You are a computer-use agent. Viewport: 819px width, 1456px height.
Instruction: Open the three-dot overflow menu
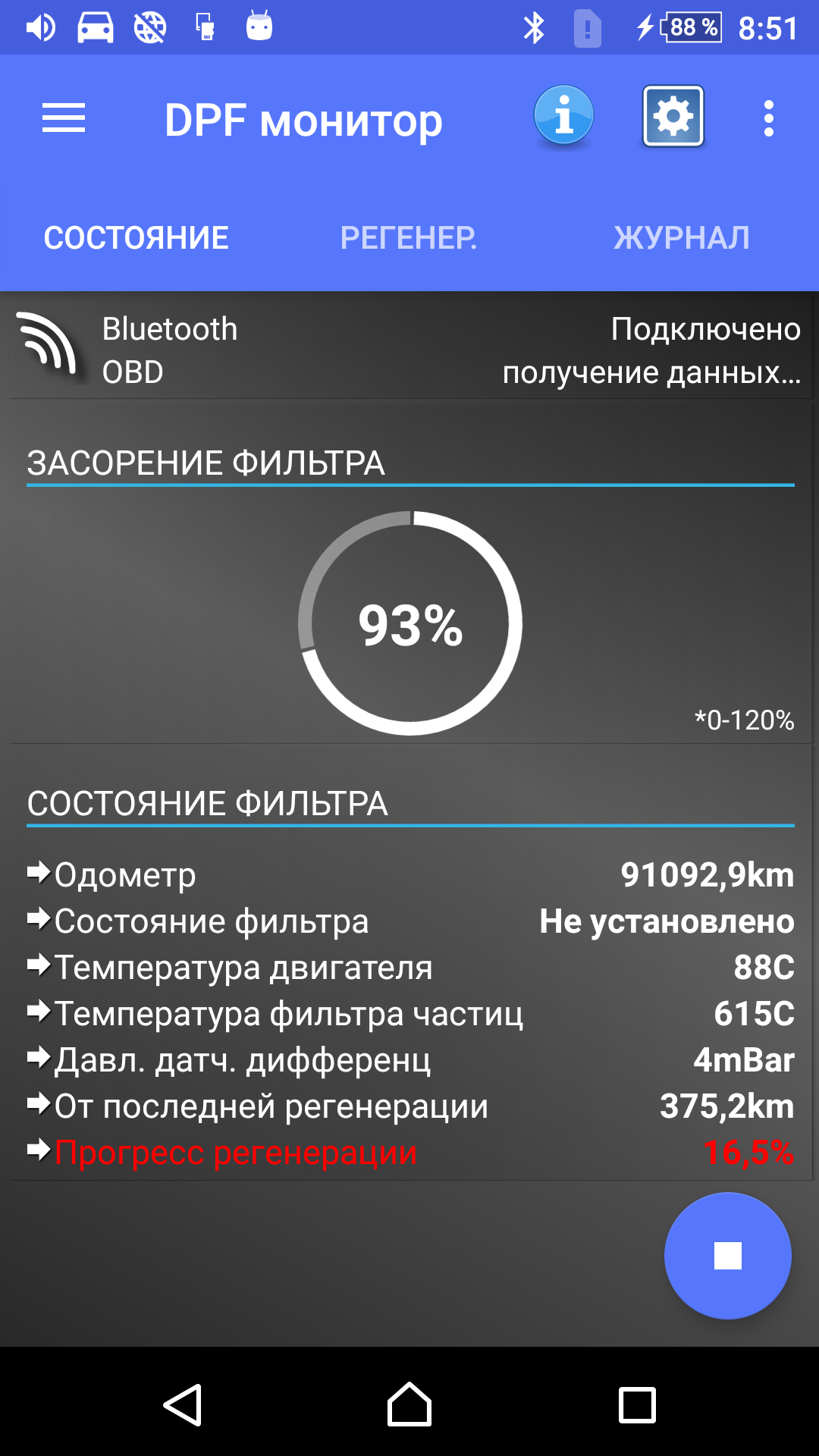coord(768,119)
